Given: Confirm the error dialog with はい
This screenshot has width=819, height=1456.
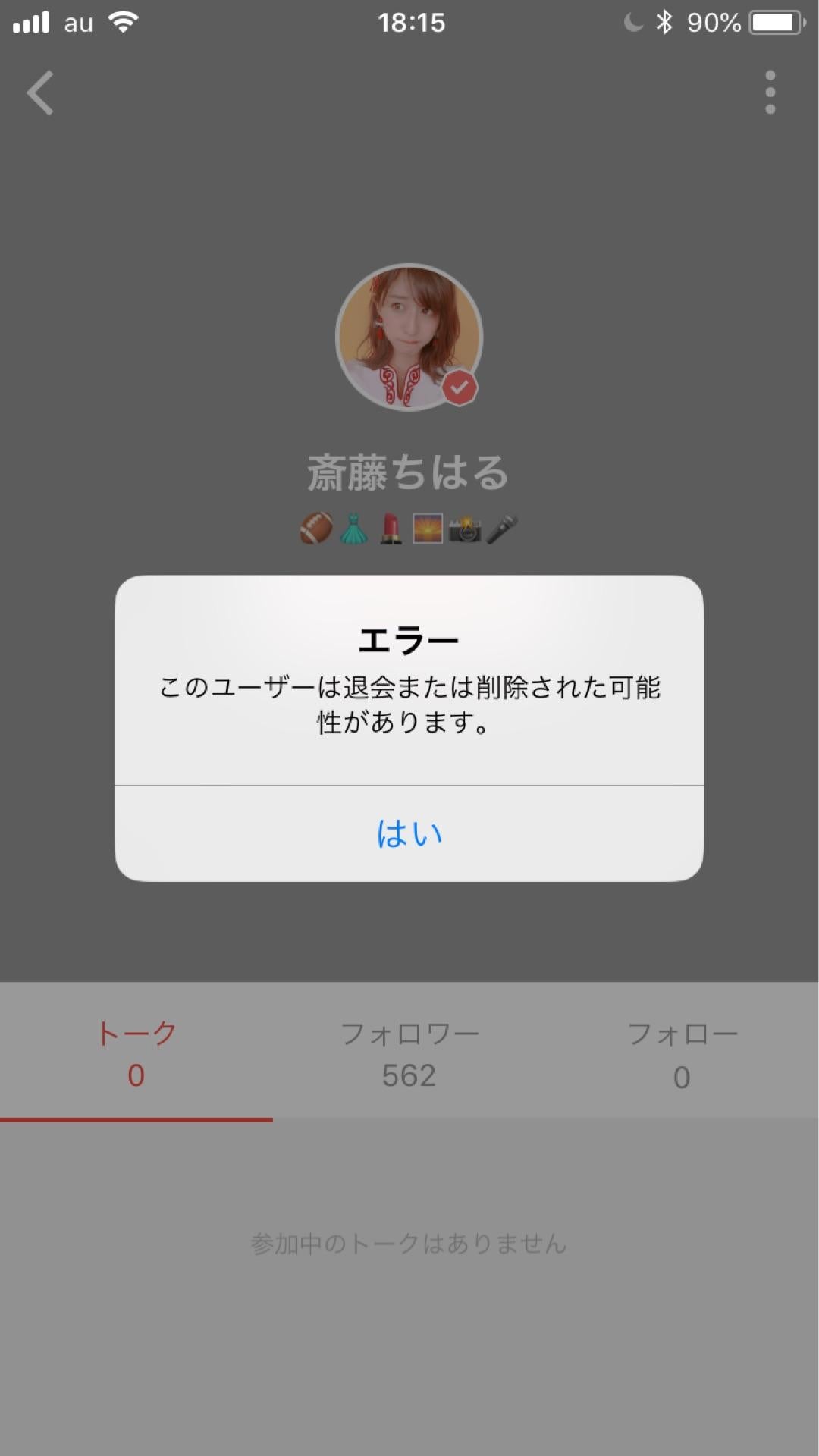Looking at the screenshot, I should click(x=409, y=833).
